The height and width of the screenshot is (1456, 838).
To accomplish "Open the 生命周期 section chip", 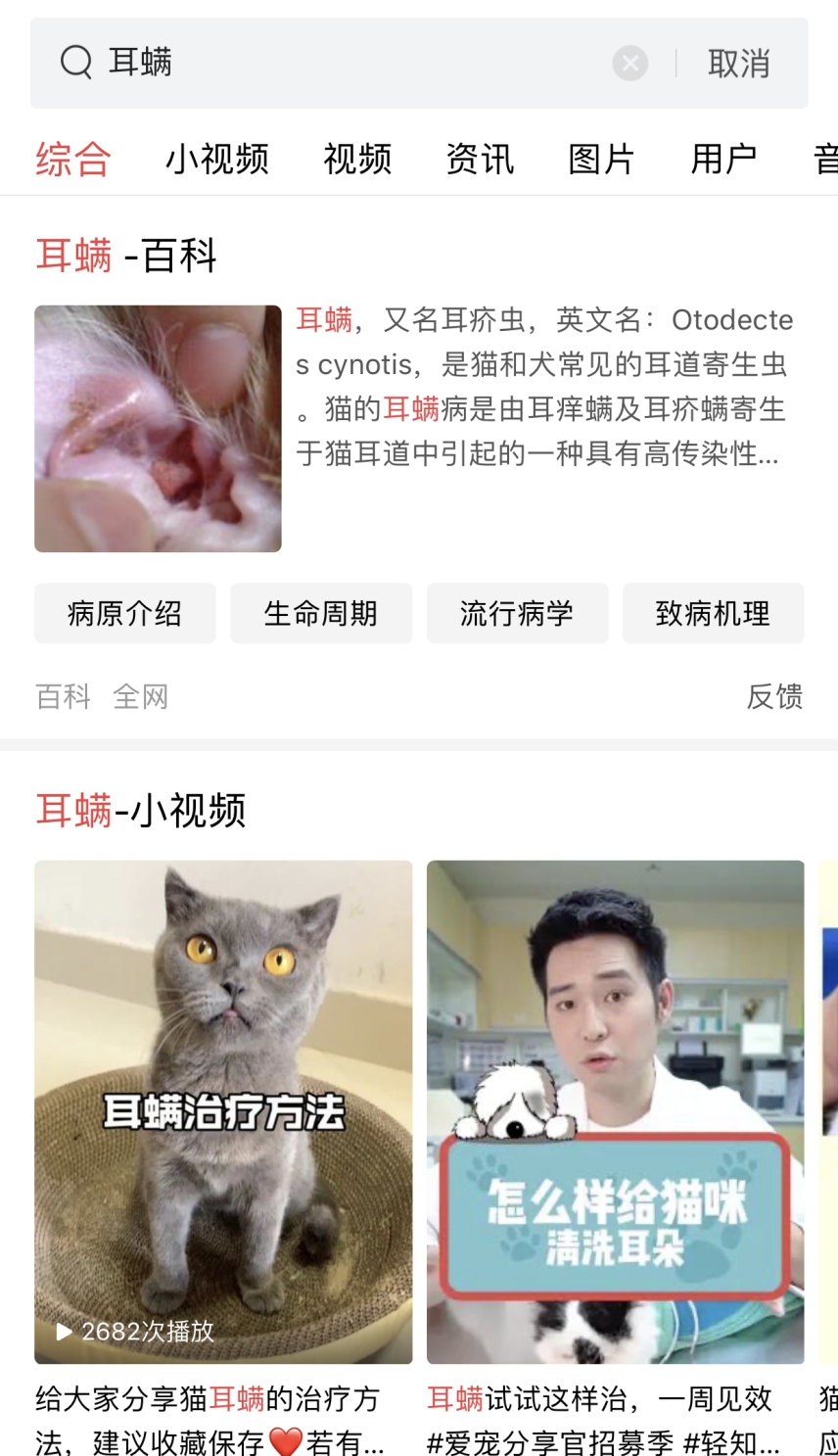I will coord(320,613).
